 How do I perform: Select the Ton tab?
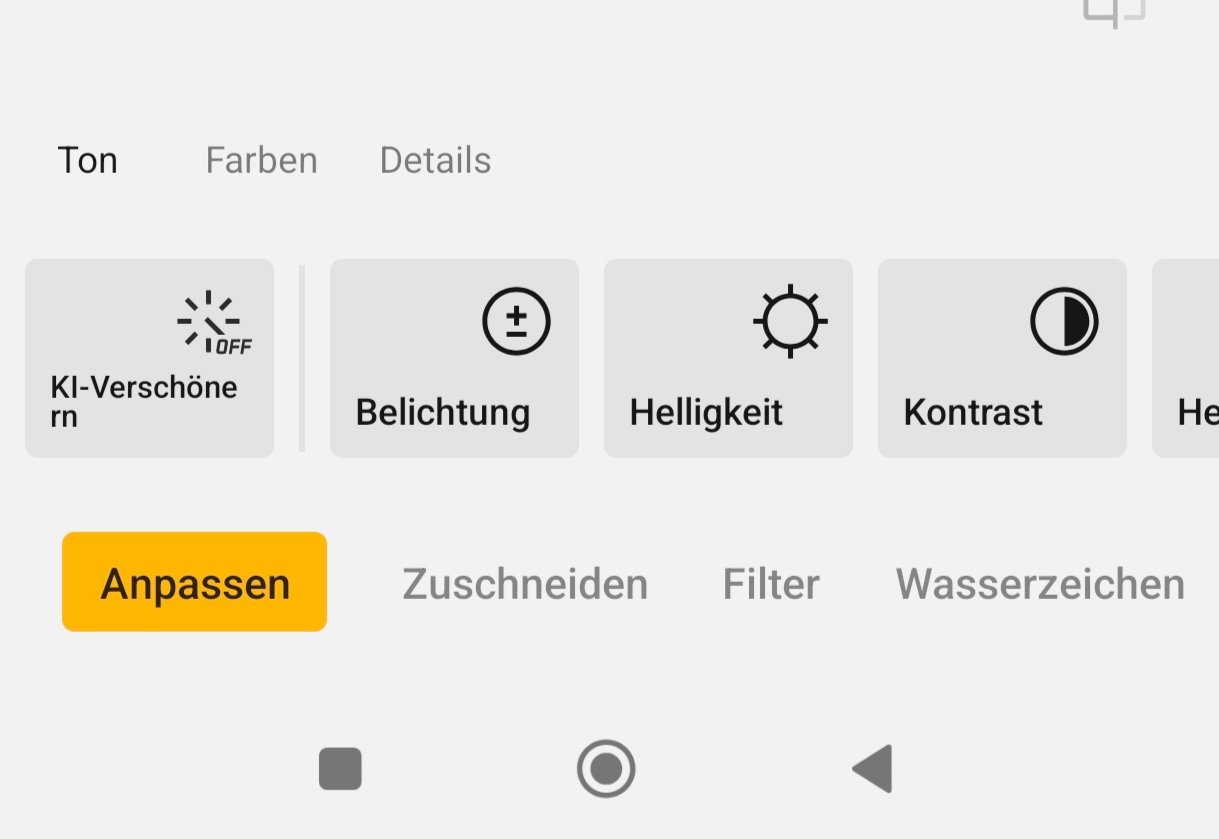coord(88,160)
